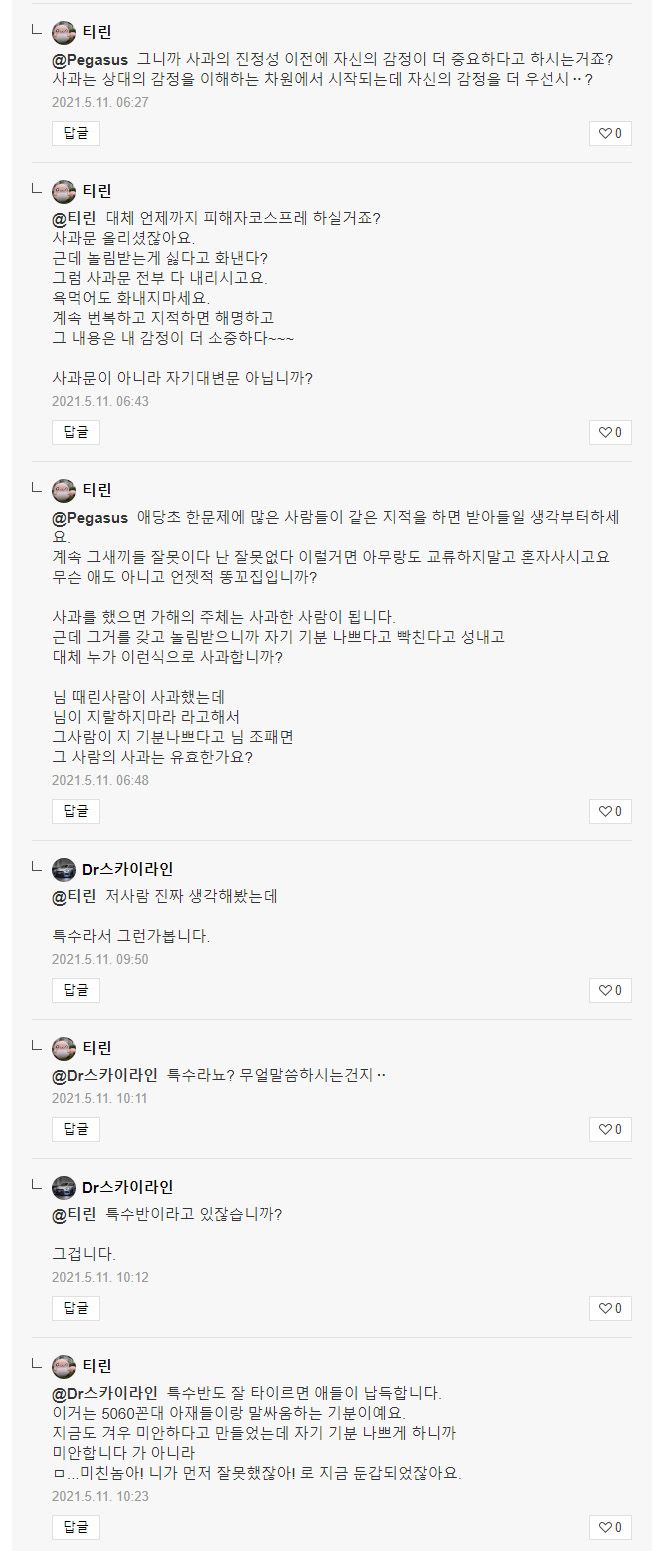Like the 특수반 comment from 10:12

[610, 1308]
